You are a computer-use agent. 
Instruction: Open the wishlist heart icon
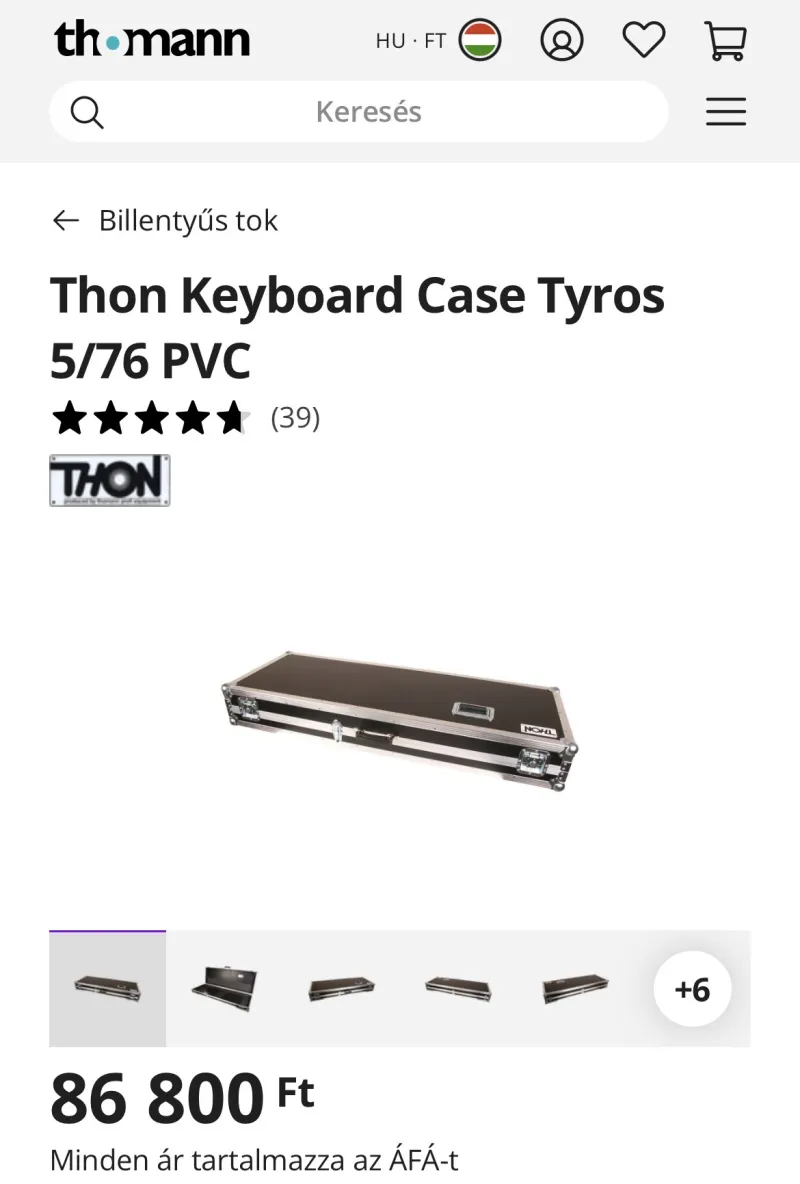pyautogui.click(x=643, y=41)
